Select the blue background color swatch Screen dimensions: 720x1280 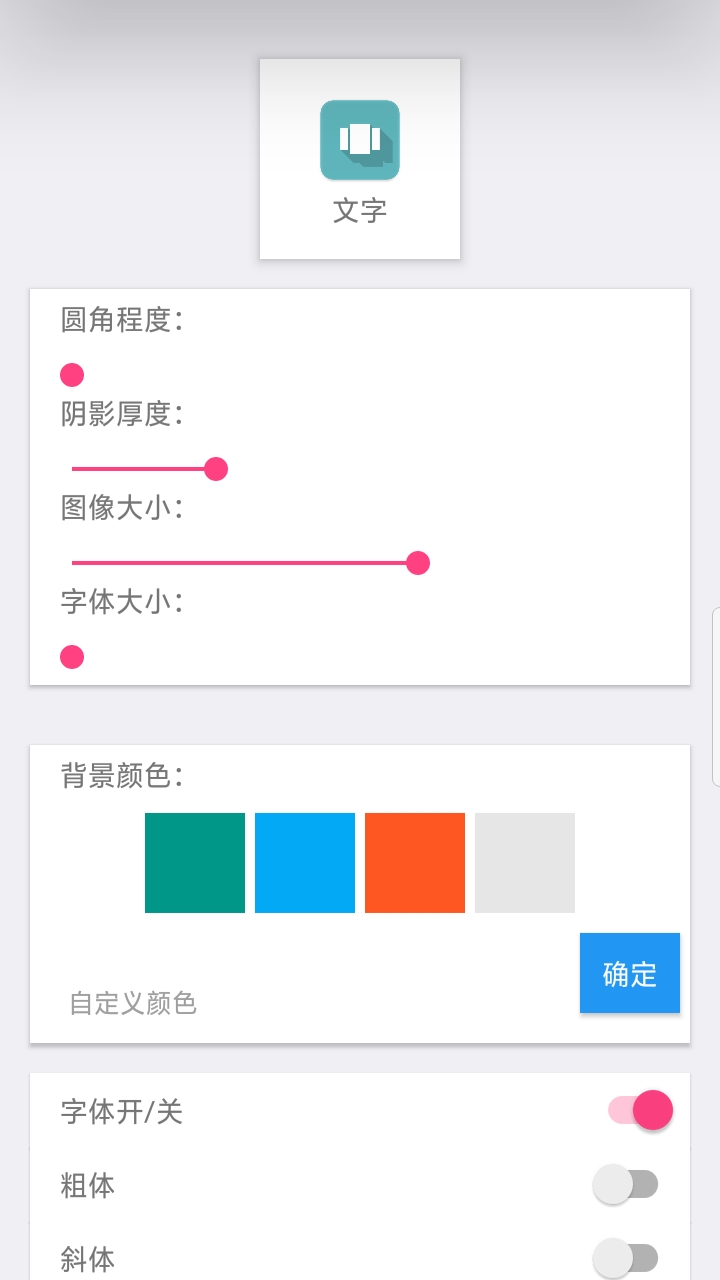[305, 862]
